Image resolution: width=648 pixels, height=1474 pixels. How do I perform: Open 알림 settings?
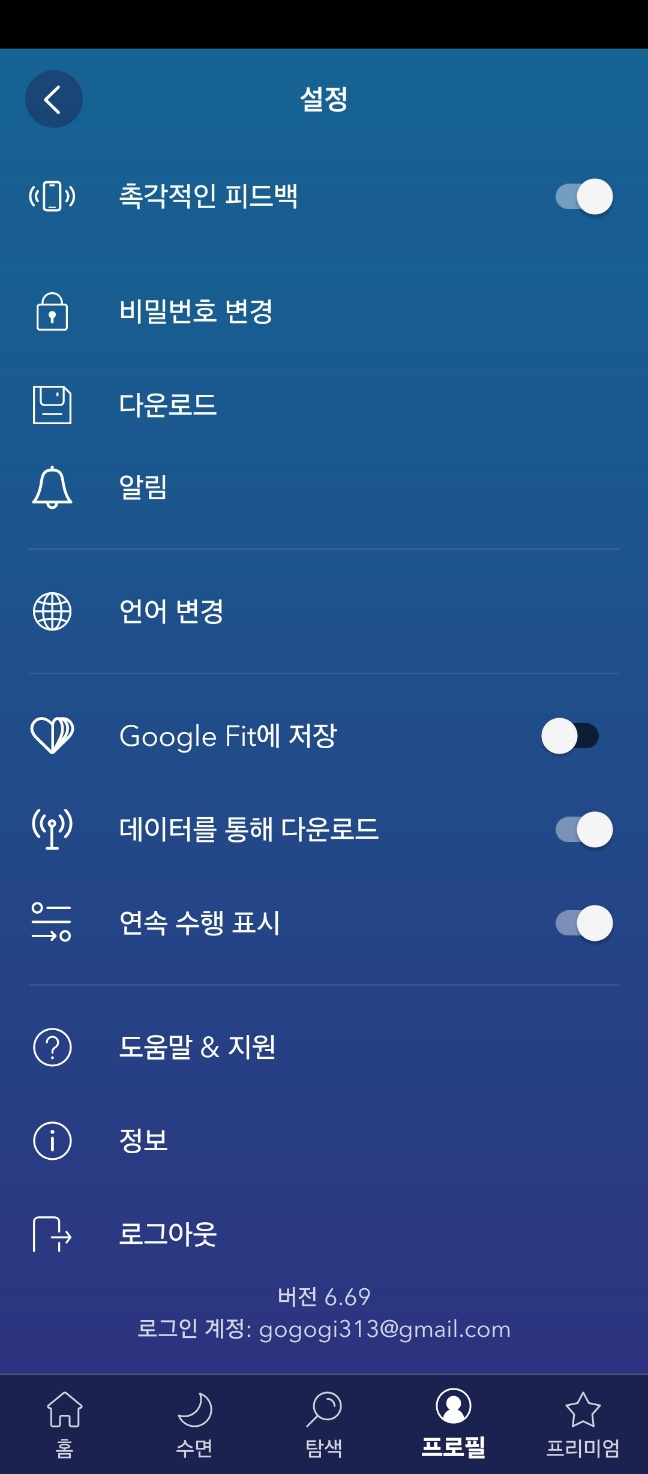click(143, 488)
